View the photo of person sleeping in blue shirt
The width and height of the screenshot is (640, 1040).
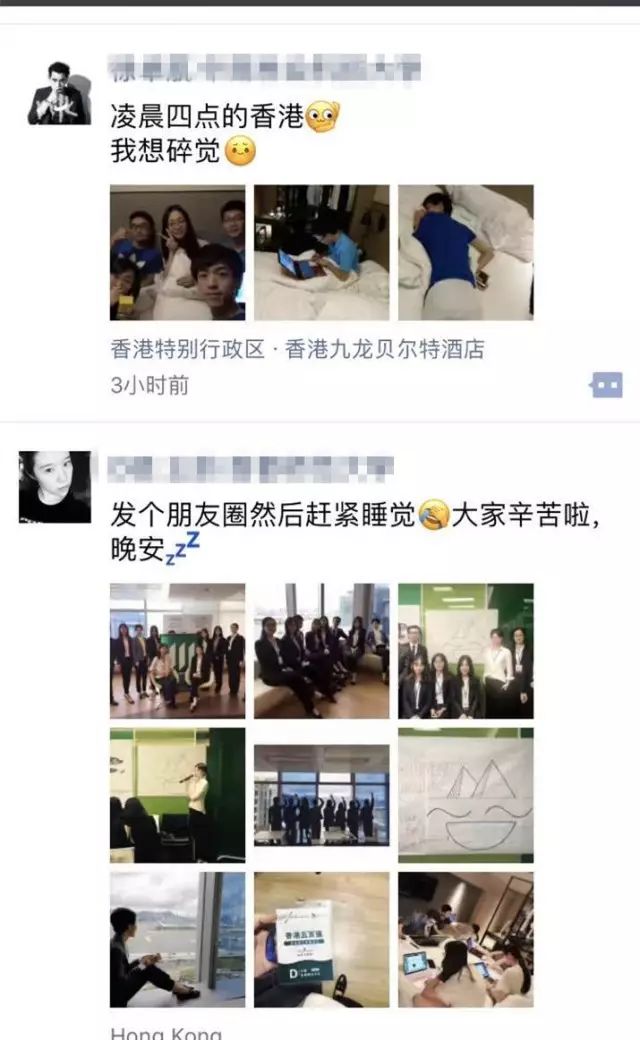point(465,252)
